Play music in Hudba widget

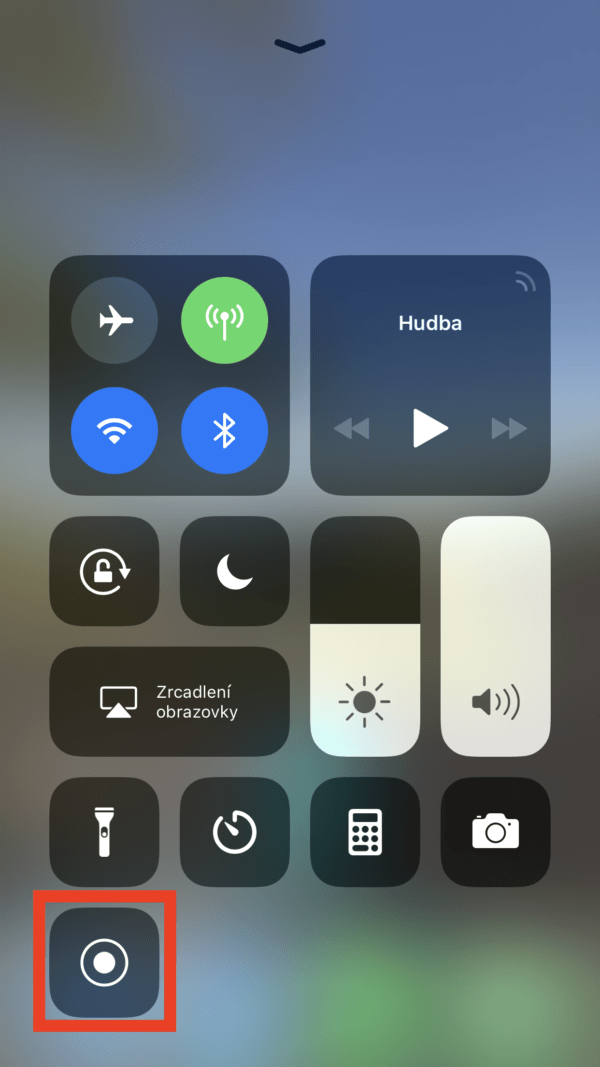(x=430, y=428)
